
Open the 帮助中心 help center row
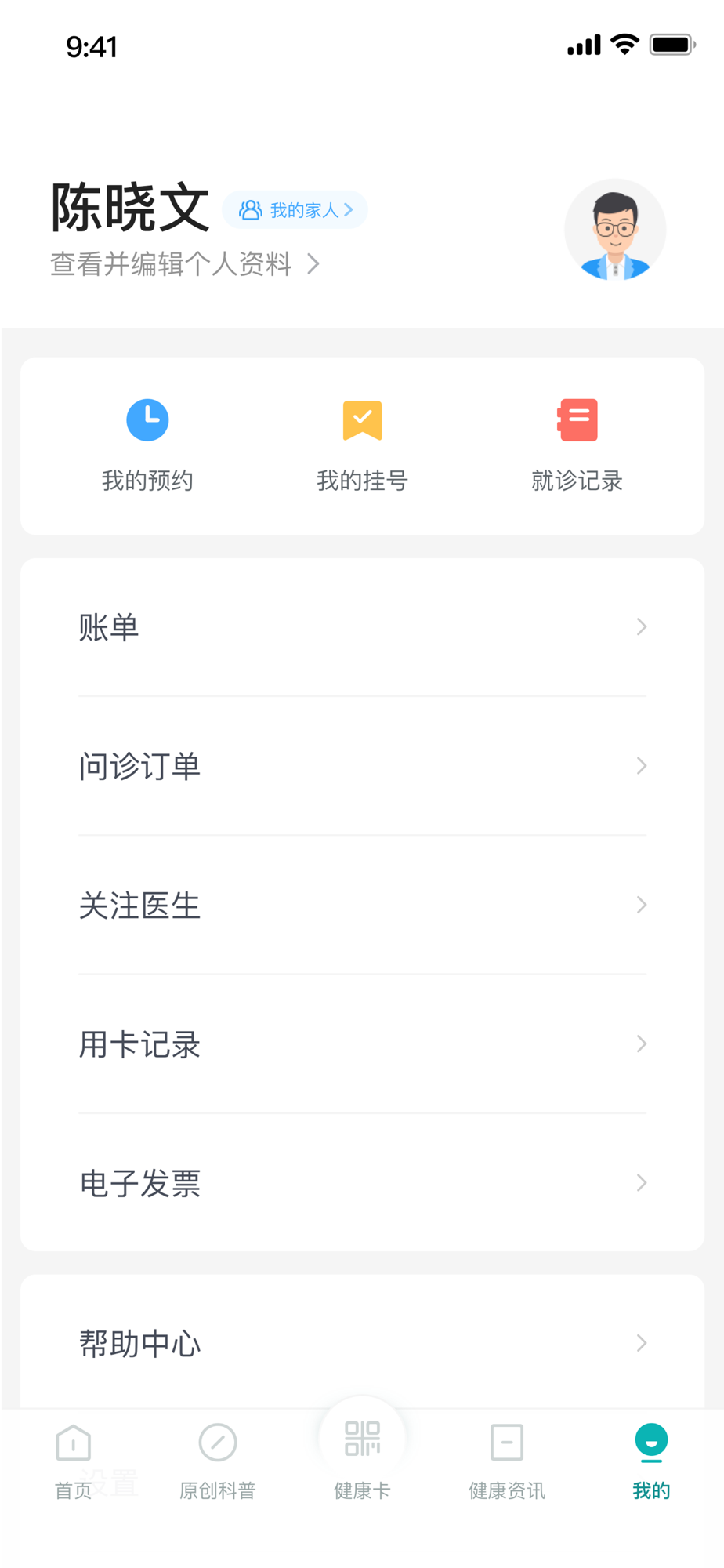tap(362, 1343)
